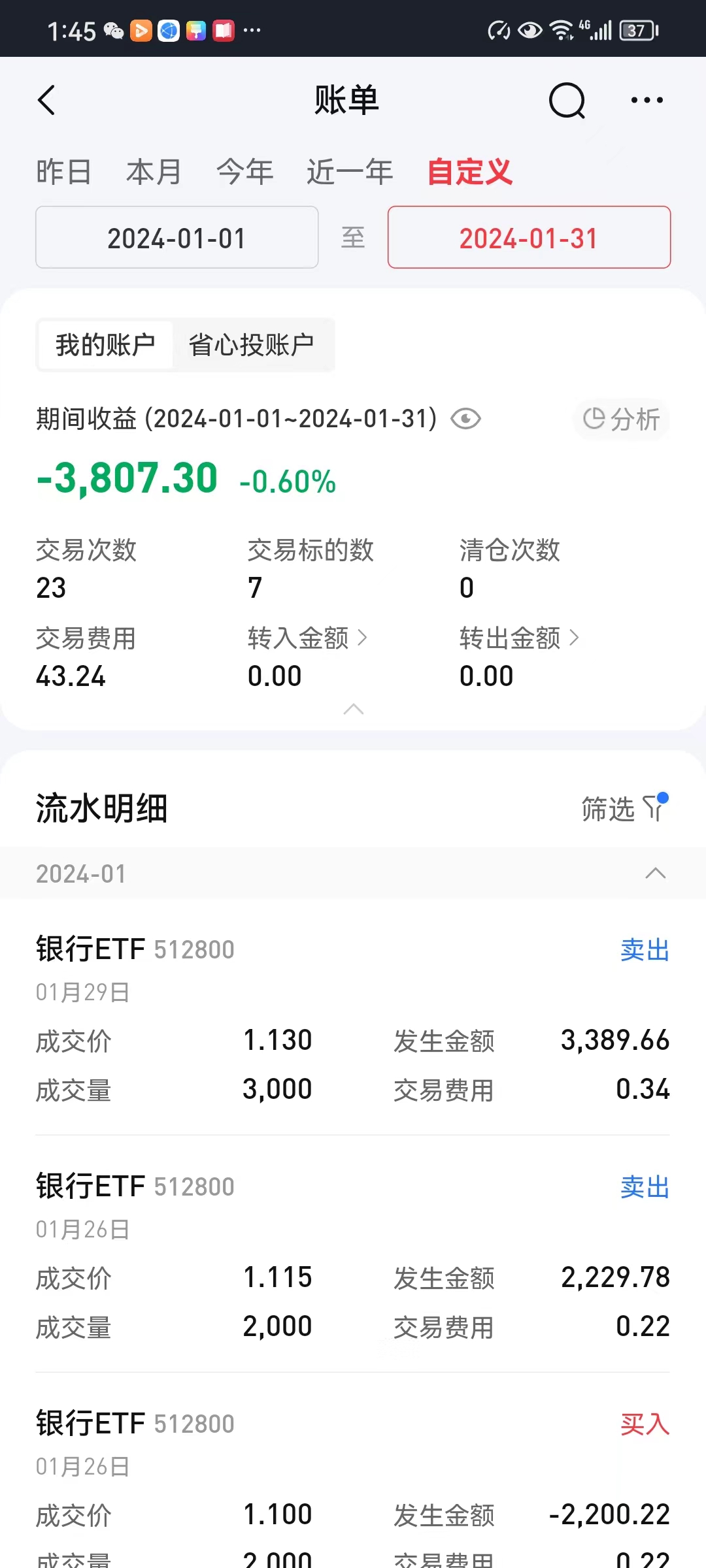Switch to the 本月 tab
Screen dimensions: 706x1568
click(x=154, y=172)
